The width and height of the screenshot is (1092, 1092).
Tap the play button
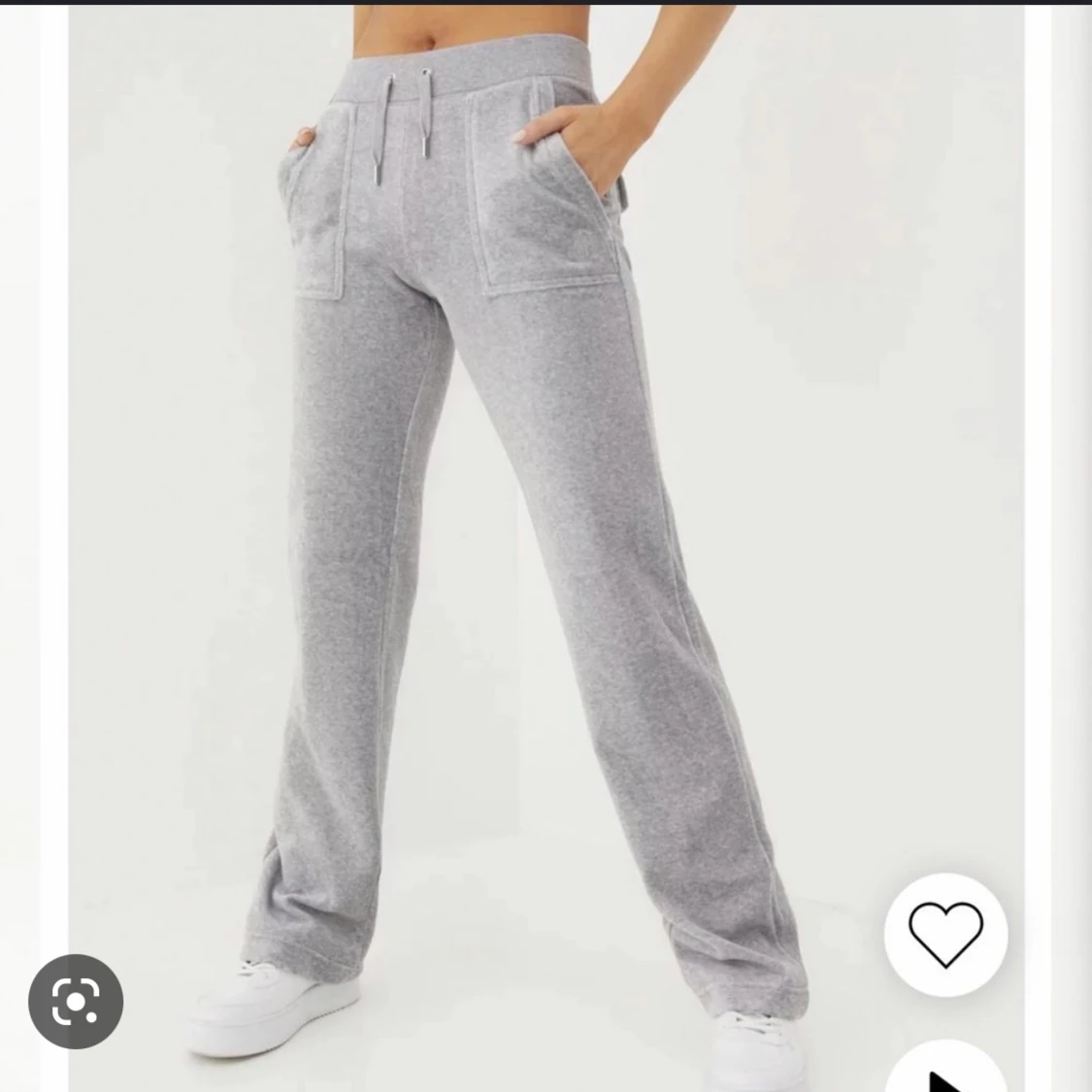943,1075
